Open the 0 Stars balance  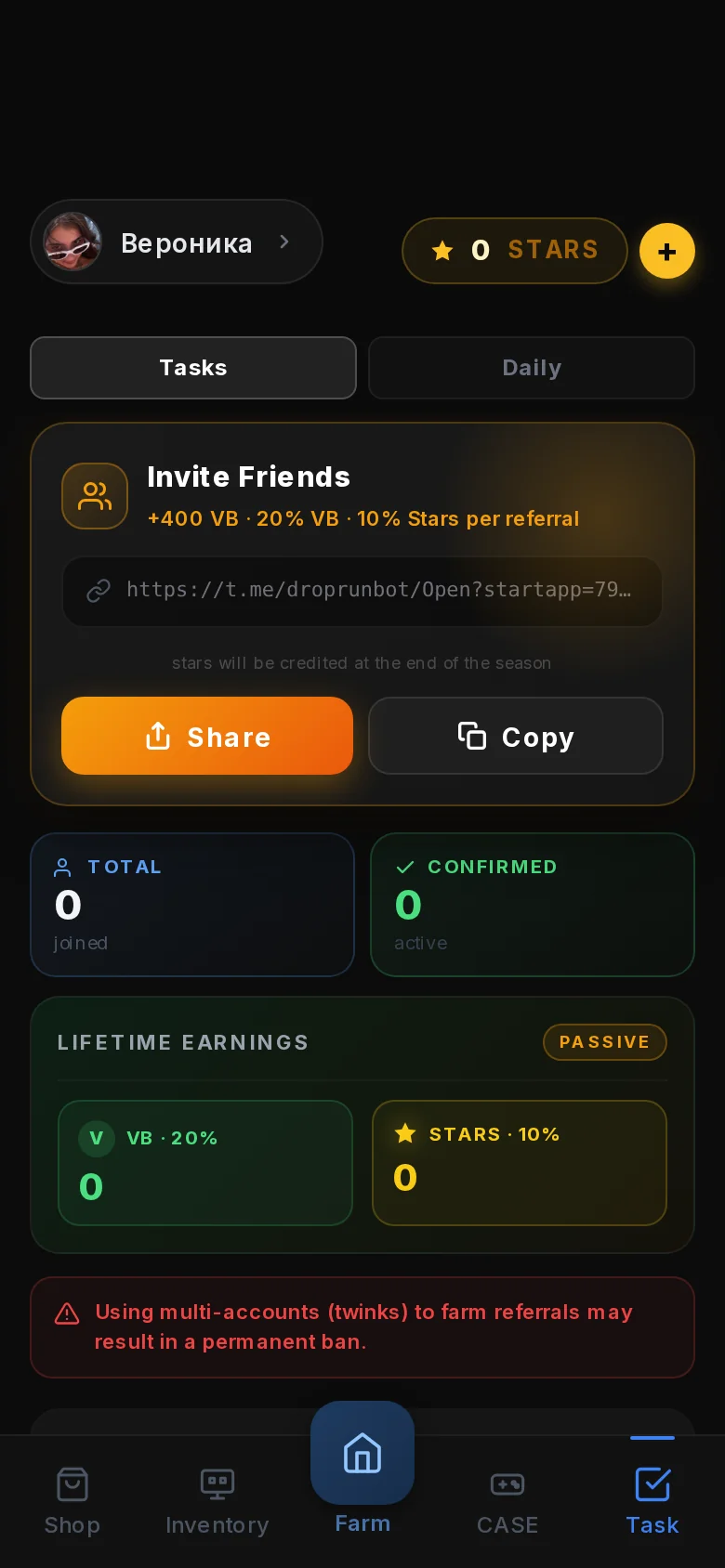coord(515,250)
